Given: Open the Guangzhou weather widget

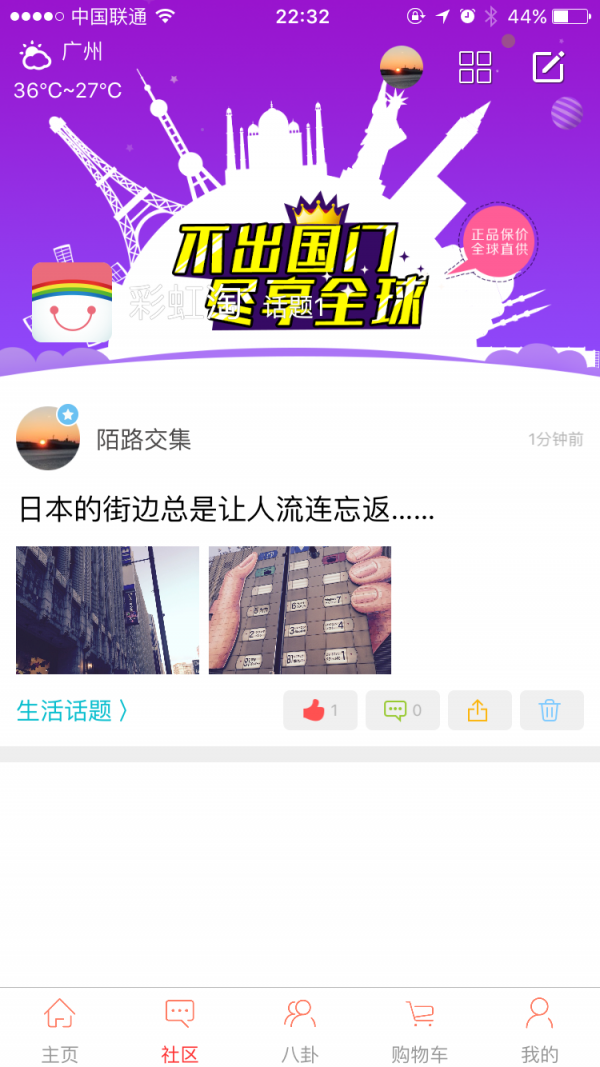Looking at the screenshot, I should [66, 70].
